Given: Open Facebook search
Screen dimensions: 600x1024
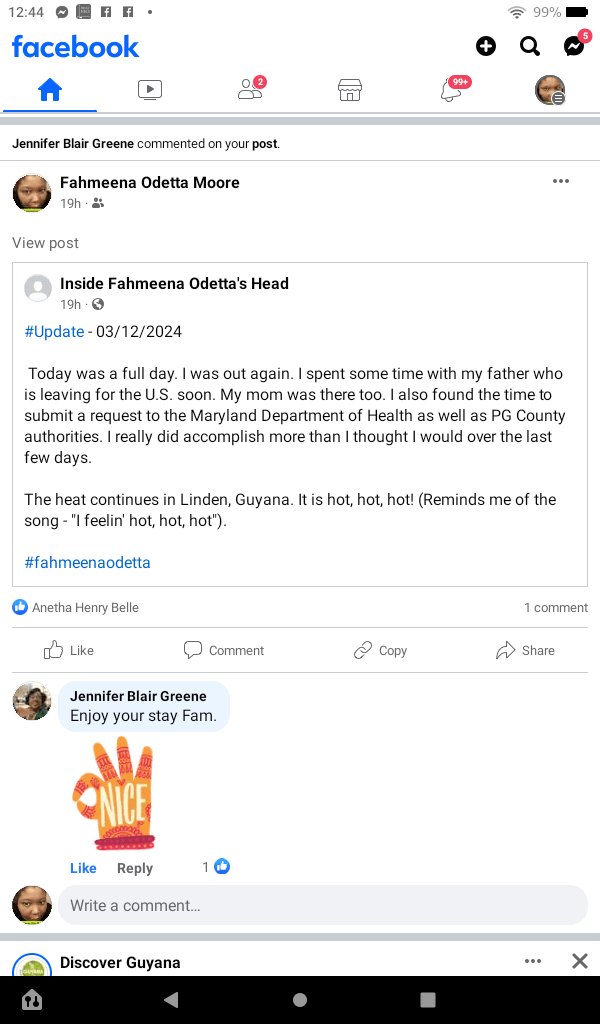Looking at the screenshot, I should tap(530, 46).
